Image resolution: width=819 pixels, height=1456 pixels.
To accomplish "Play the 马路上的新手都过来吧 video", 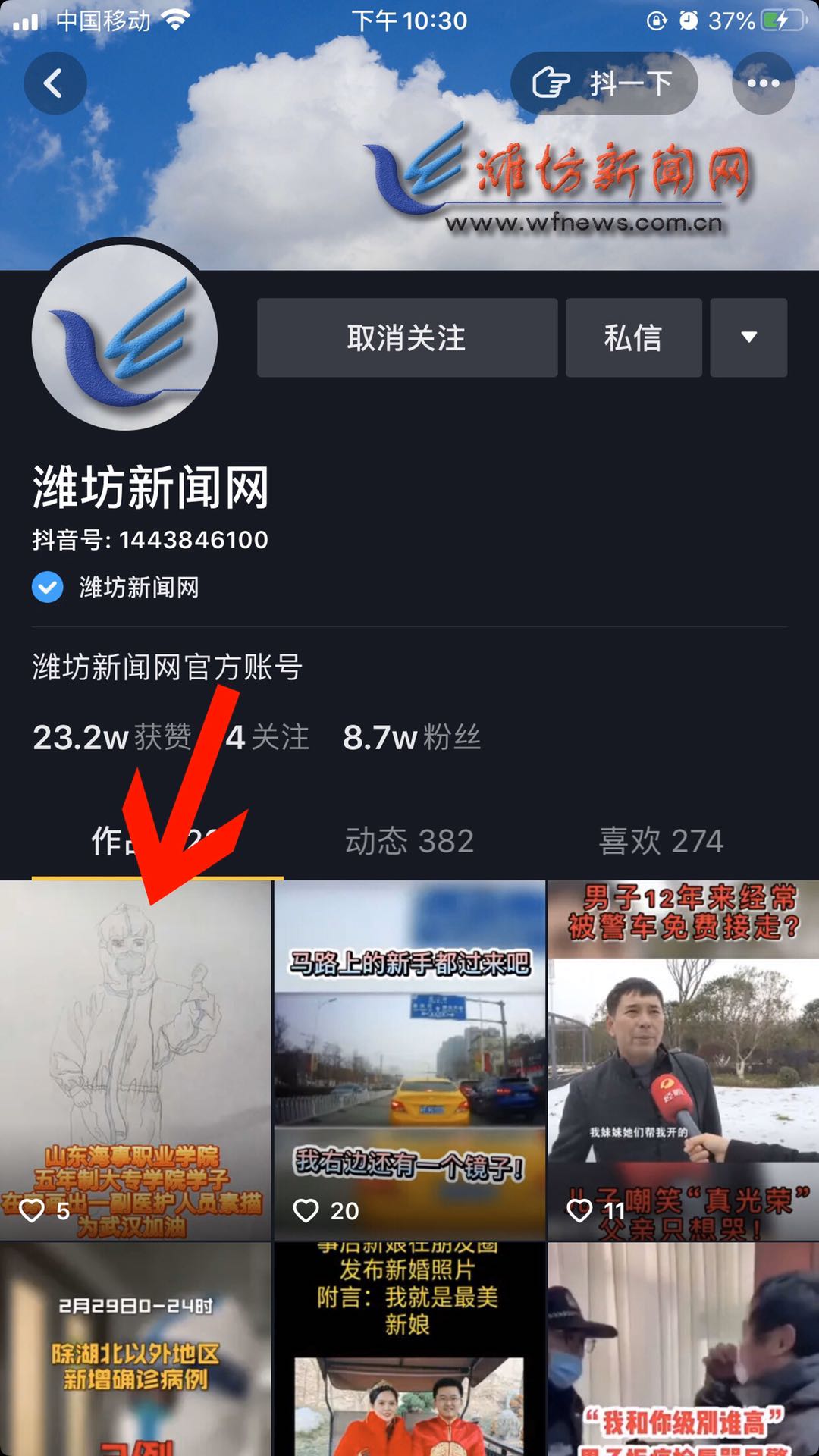I will click(x=409, y=1062).
